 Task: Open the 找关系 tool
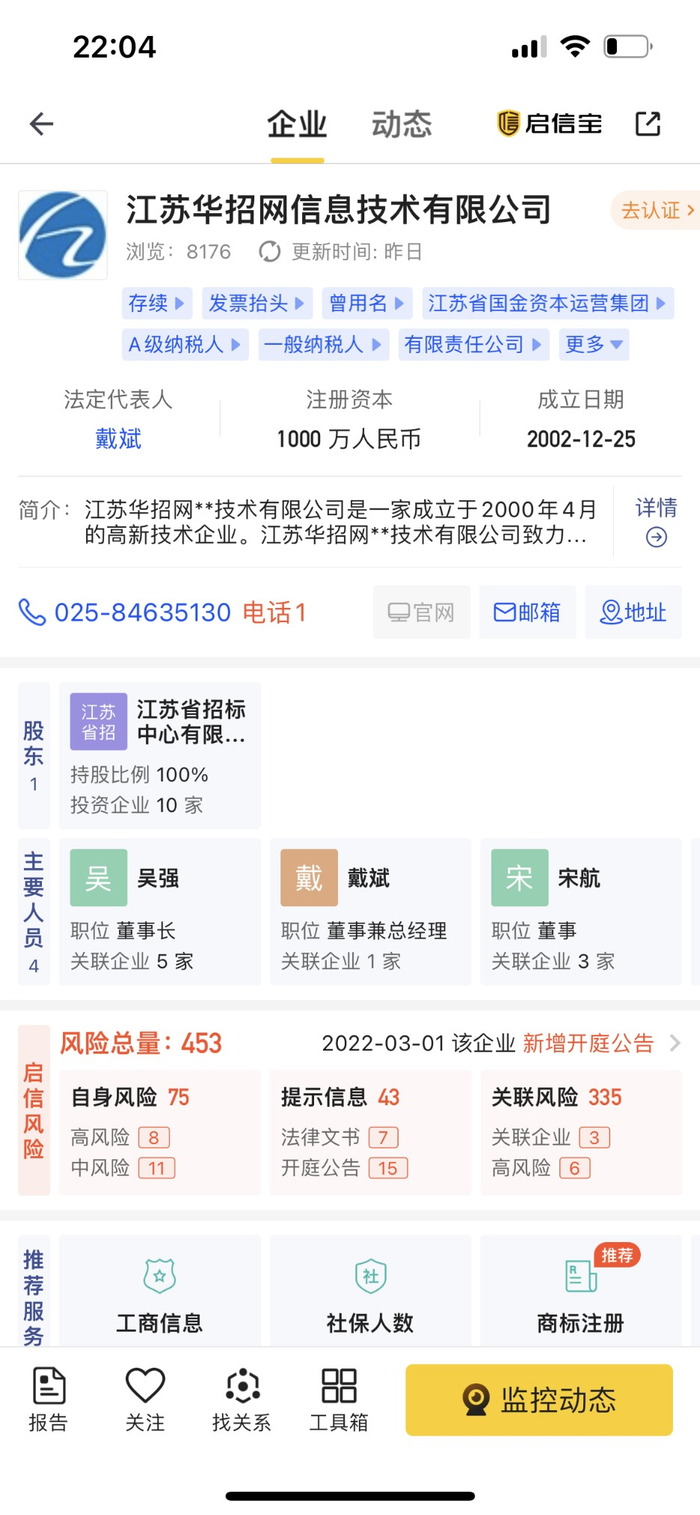click(242, 1399)
